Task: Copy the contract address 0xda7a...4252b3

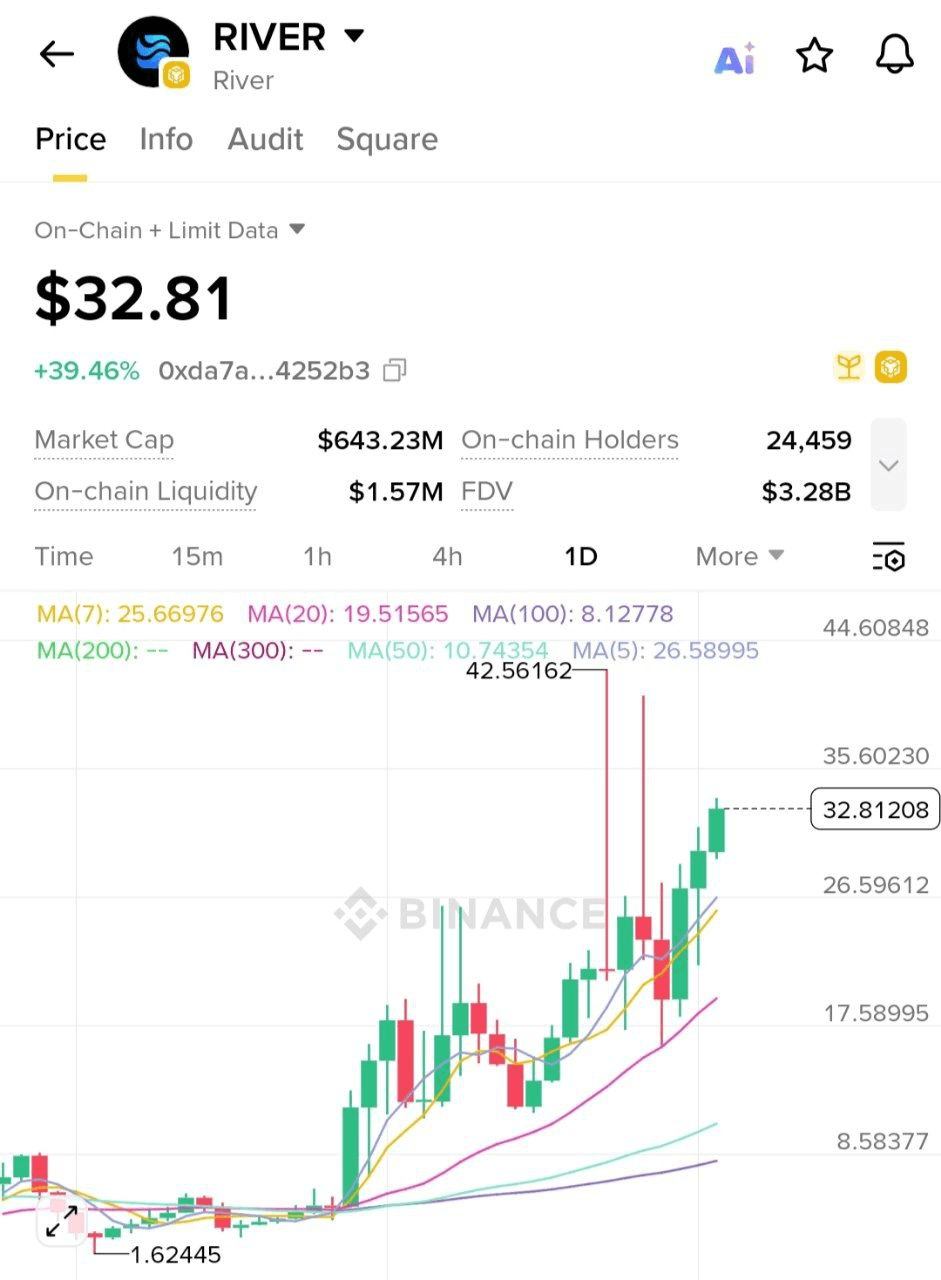Action: coord(395,371)
